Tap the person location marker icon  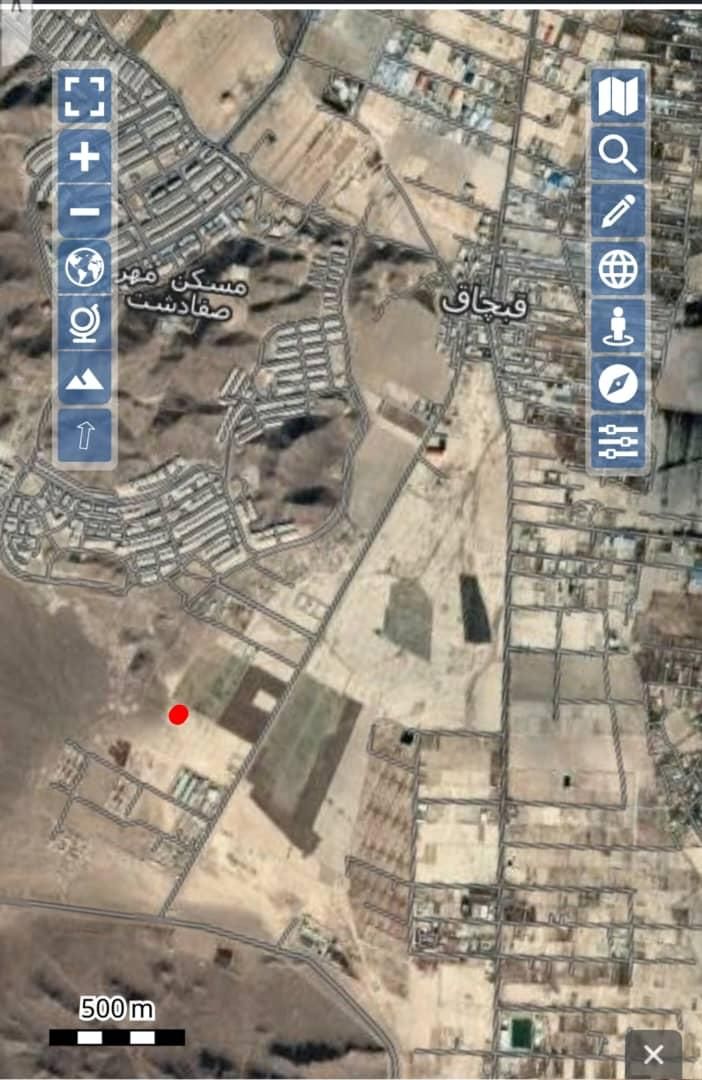617,326
